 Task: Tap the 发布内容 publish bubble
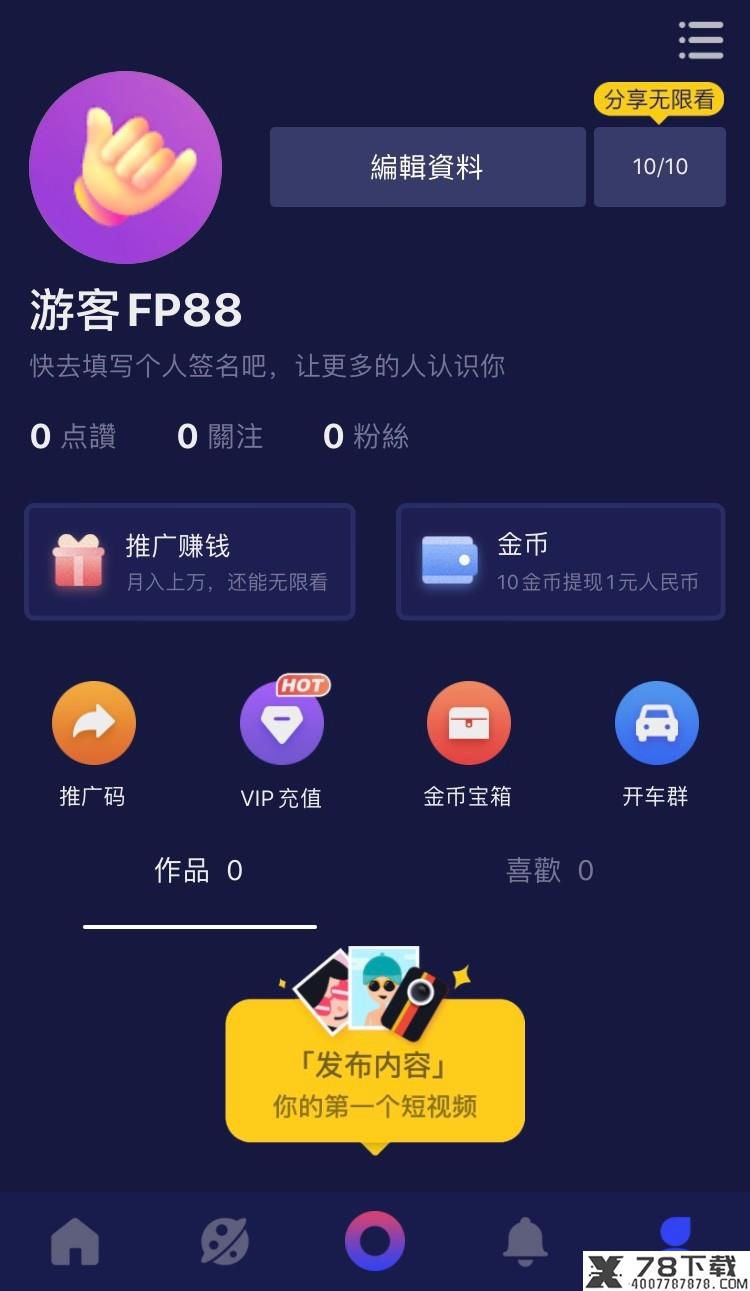(x=375, y=1070)
